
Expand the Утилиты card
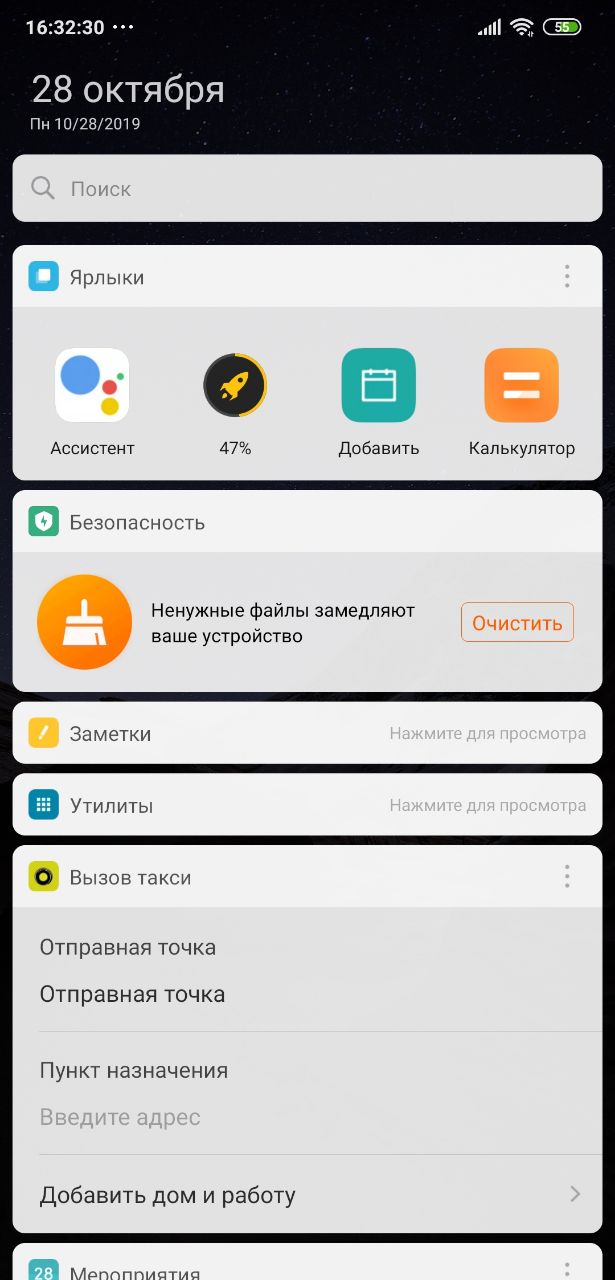[x=307, y=805]
